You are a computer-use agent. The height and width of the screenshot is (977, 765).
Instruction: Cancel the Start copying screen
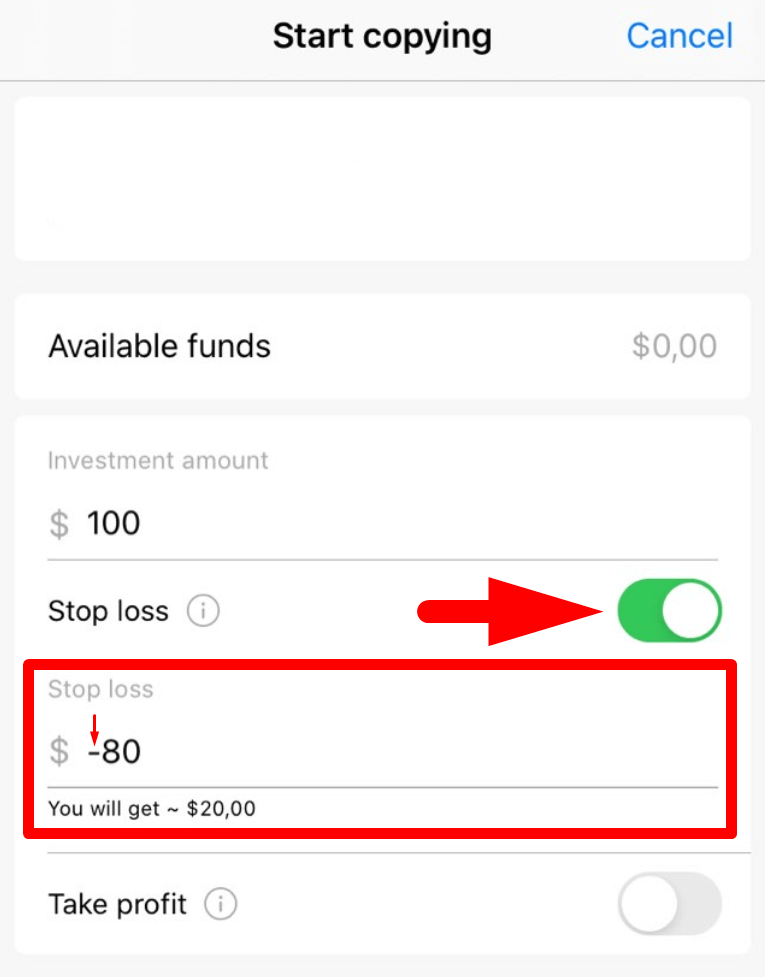pos(679,37)
